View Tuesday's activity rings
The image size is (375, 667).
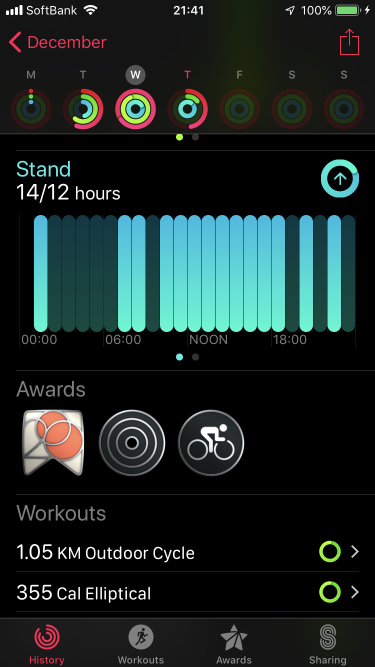click(x=83, y=109)
